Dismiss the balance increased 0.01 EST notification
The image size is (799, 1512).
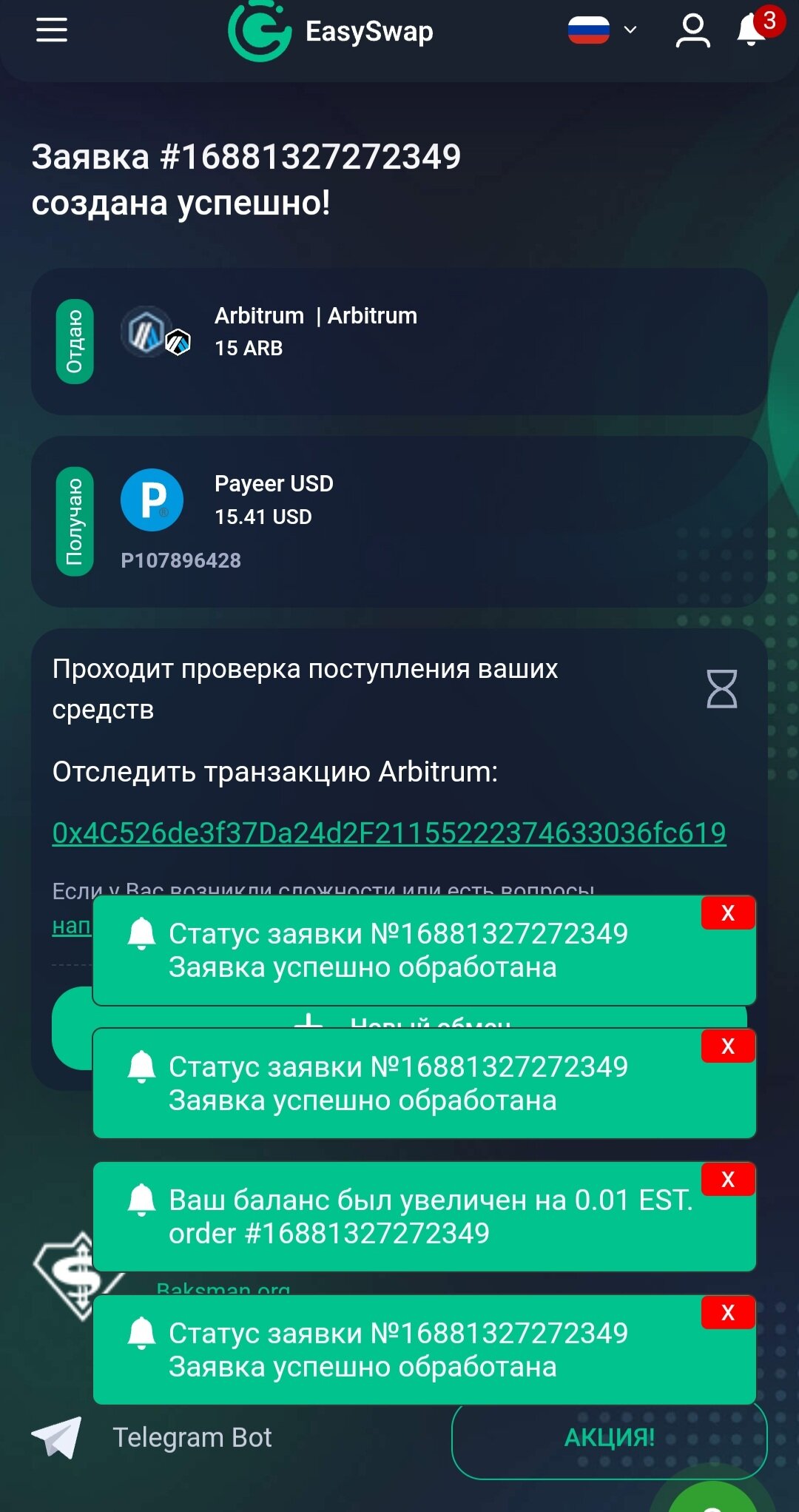coord(728,1179)
